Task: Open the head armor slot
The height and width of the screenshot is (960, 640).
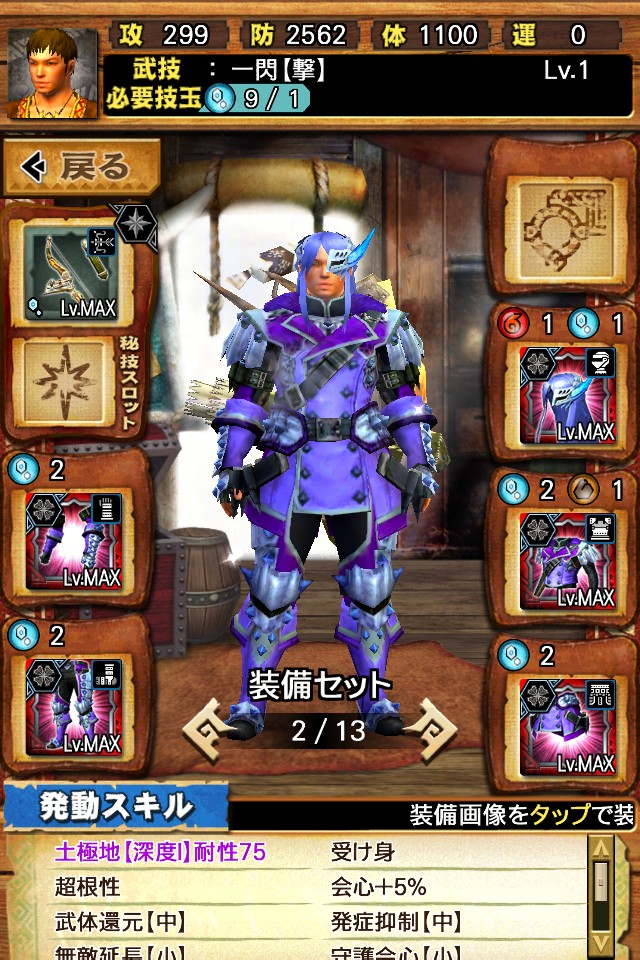Action: pos(568,396)
